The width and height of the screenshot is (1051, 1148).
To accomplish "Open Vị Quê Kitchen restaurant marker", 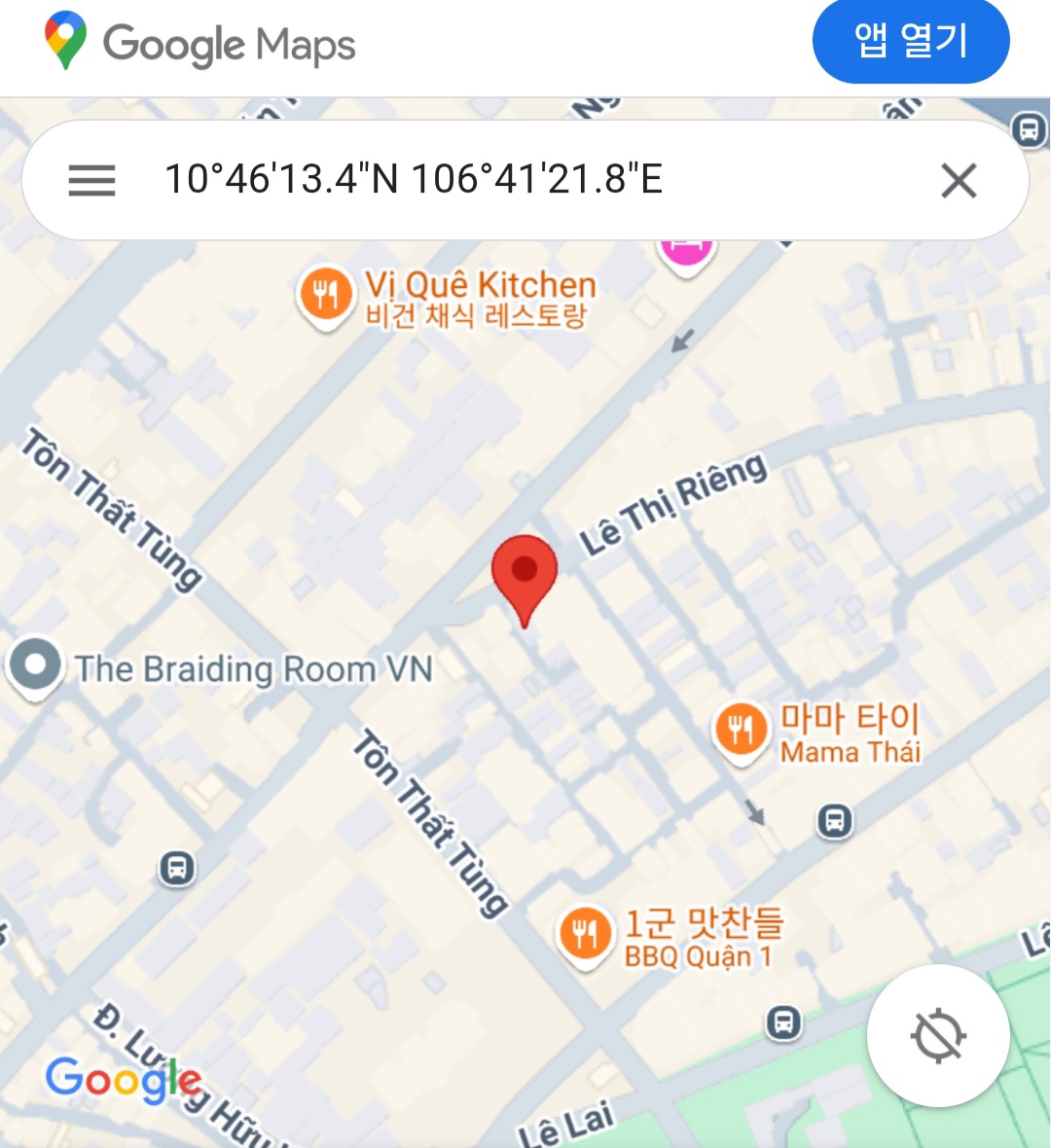I will (326, 294).
